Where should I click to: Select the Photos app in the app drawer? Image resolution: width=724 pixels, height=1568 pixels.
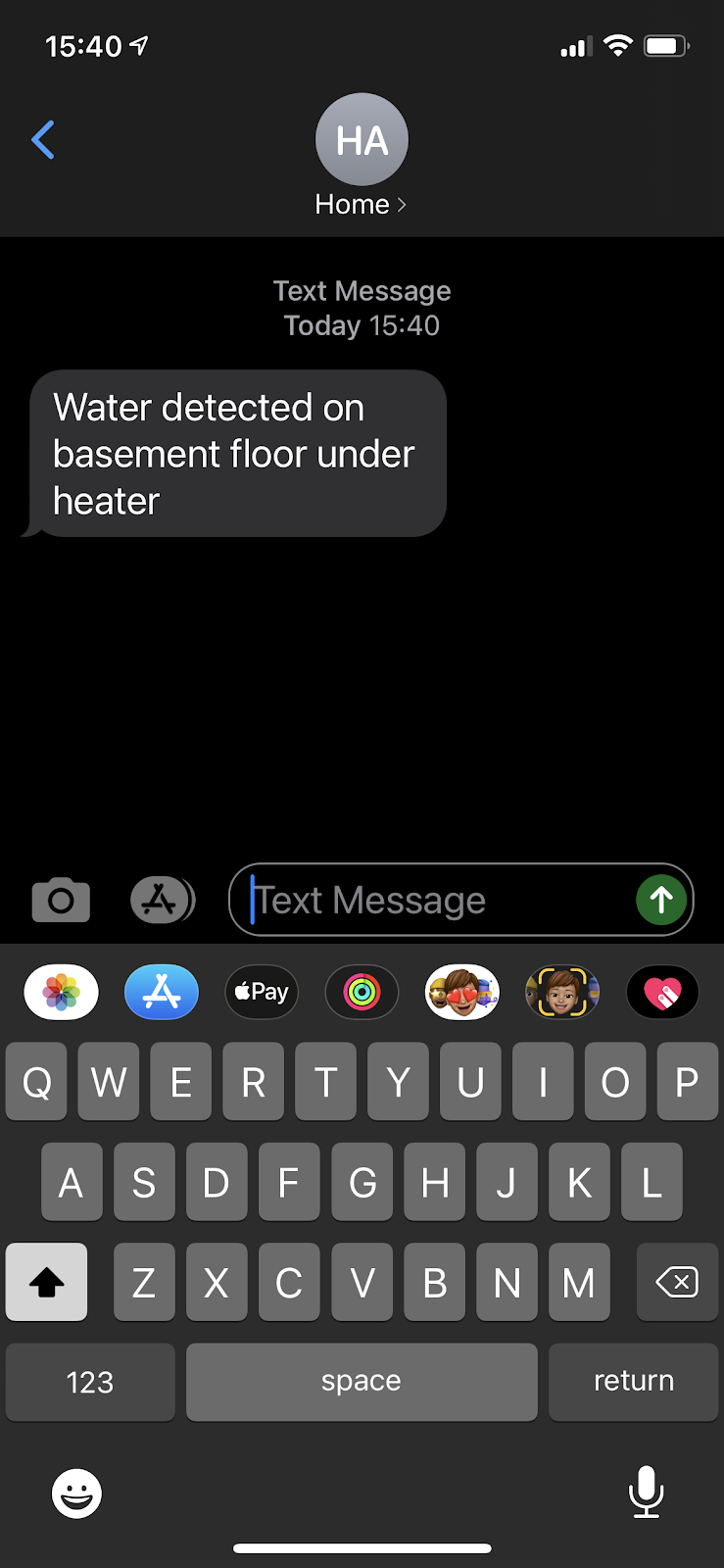tap(61, 992)
